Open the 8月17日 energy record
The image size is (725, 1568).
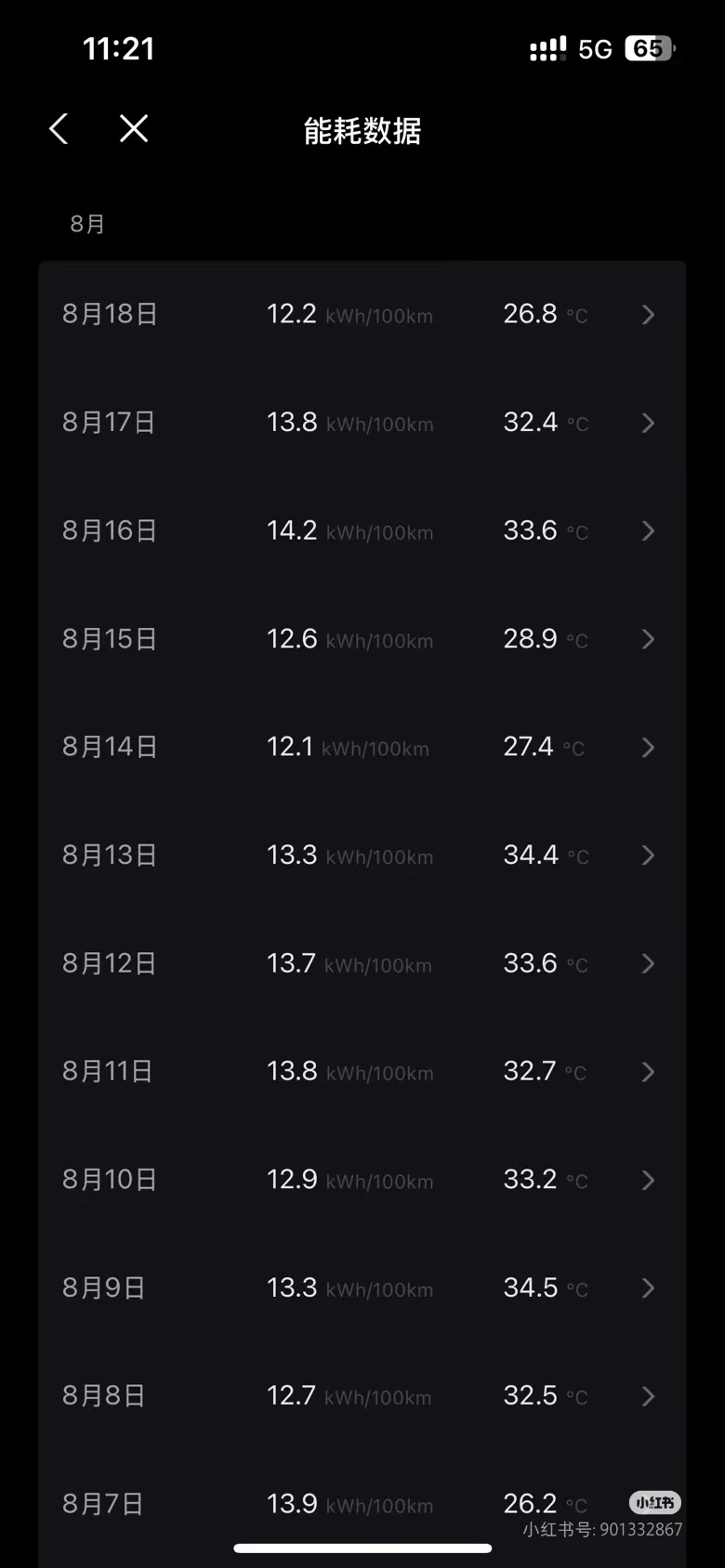coord(362,423)
